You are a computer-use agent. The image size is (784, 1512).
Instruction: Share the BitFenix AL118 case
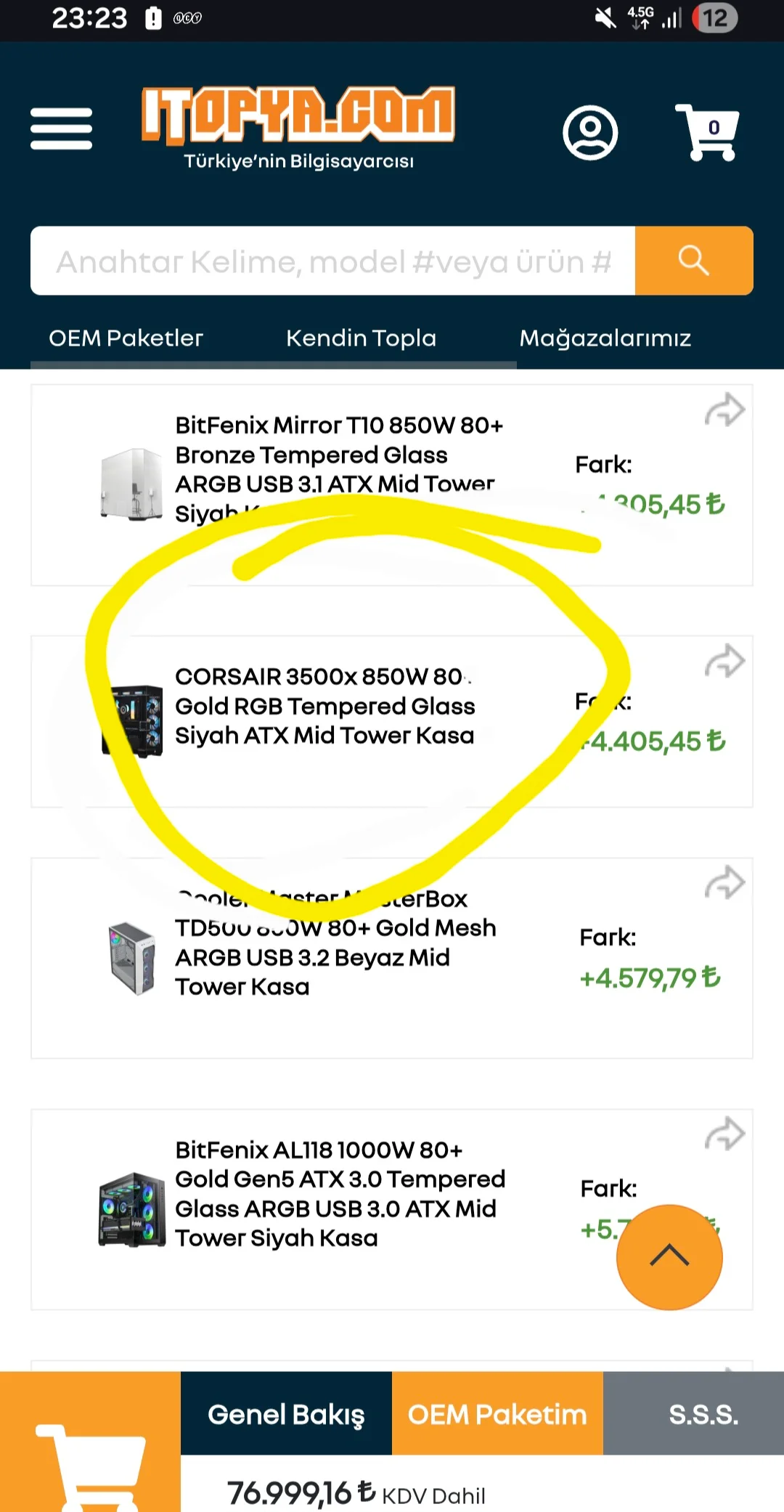coord(724,1134)
